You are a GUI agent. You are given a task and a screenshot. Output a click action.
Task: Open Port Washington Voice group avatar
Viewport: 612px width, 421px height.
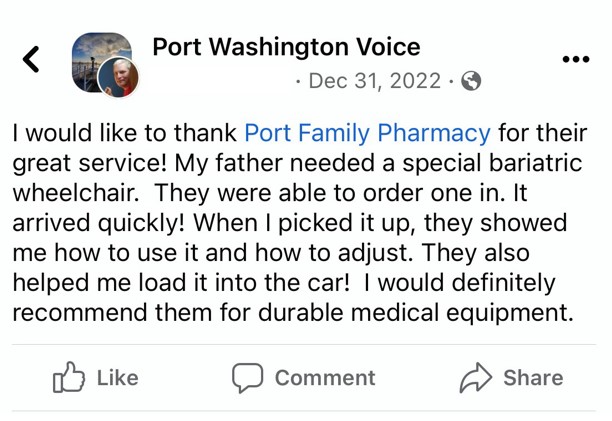click(x=101, y=61)
